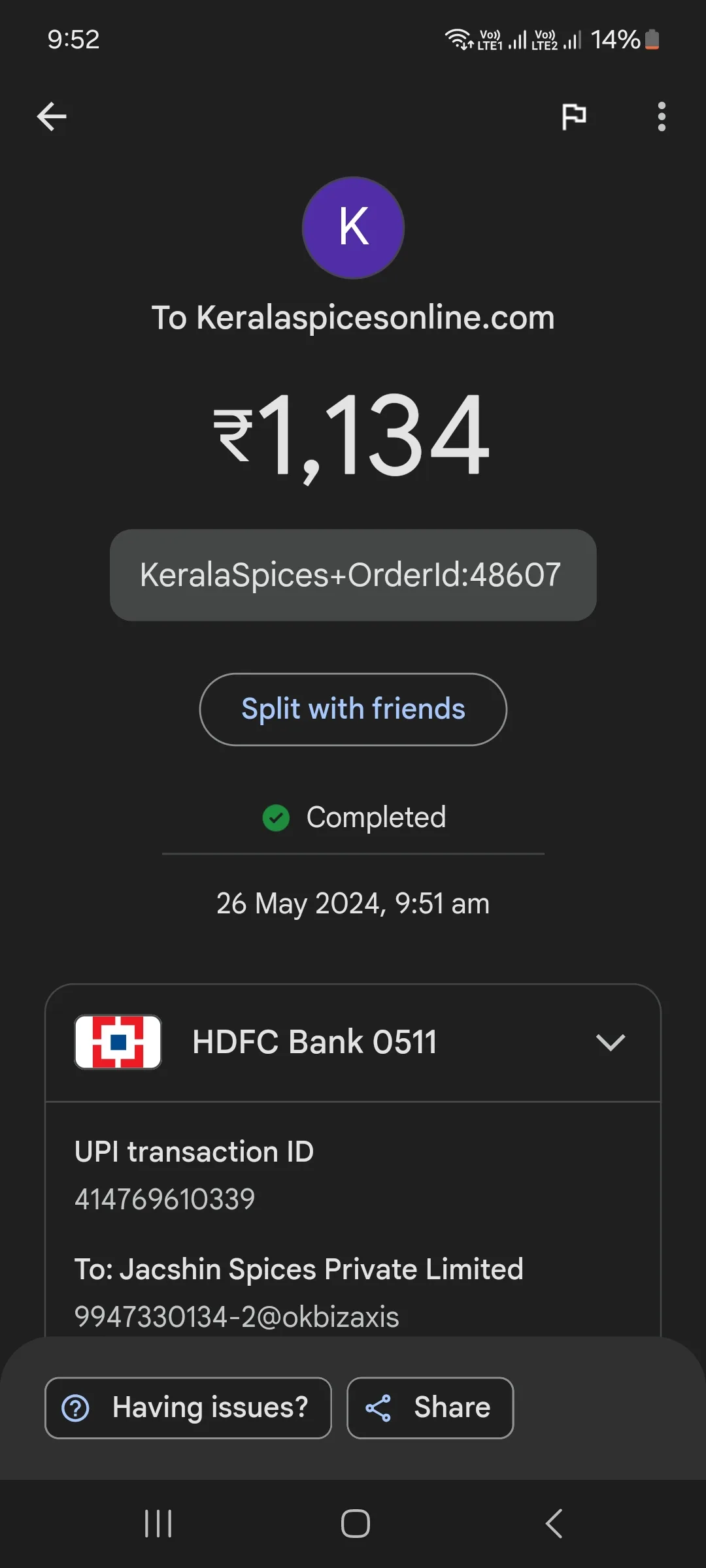This screenshot has height=1568, width=706.
Task: Open recent apps from navigation bar
Action: point(158,1524)
